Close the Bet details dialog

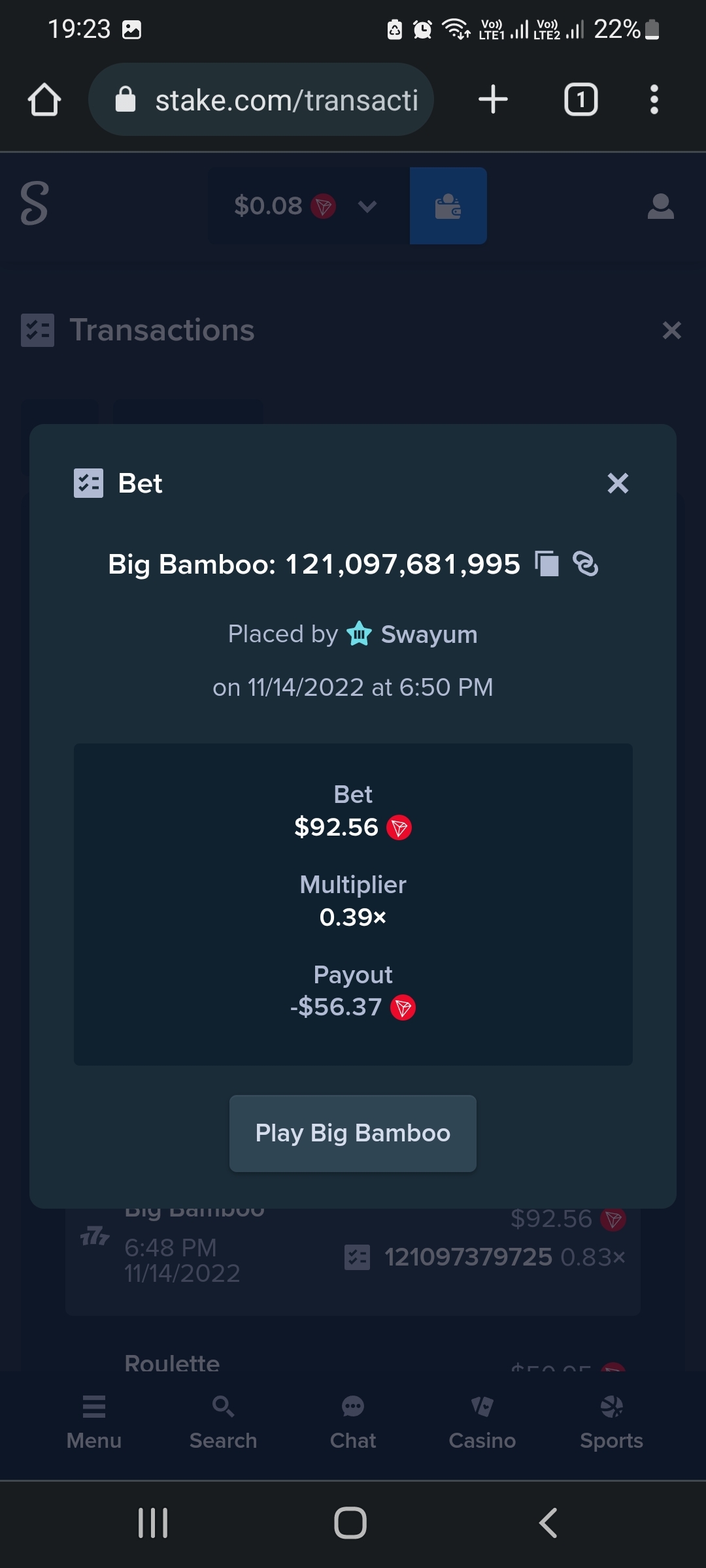pos(618,483)
